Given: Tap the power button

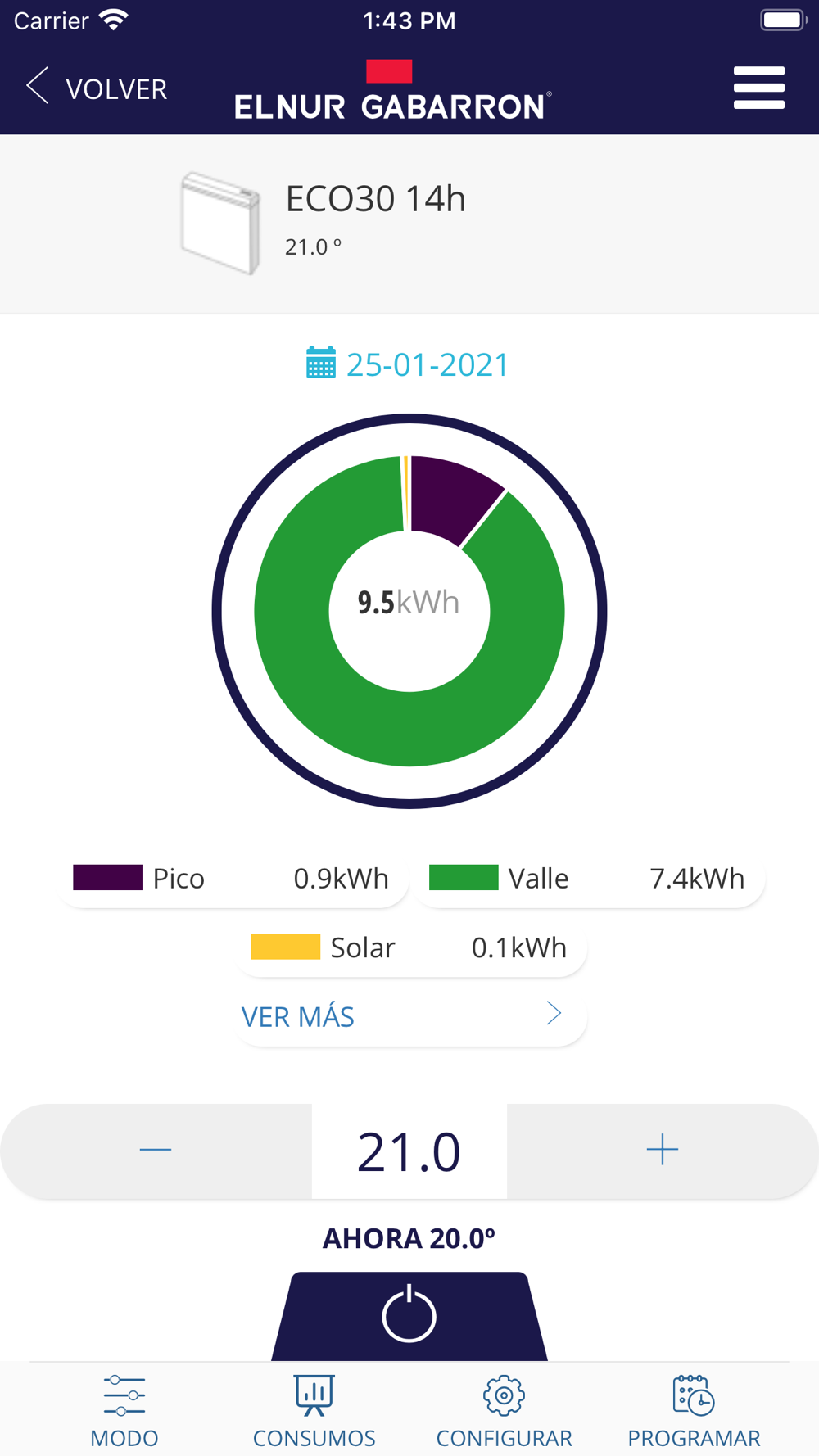Looking at the screenshot, I should (x=409, y=1315).
